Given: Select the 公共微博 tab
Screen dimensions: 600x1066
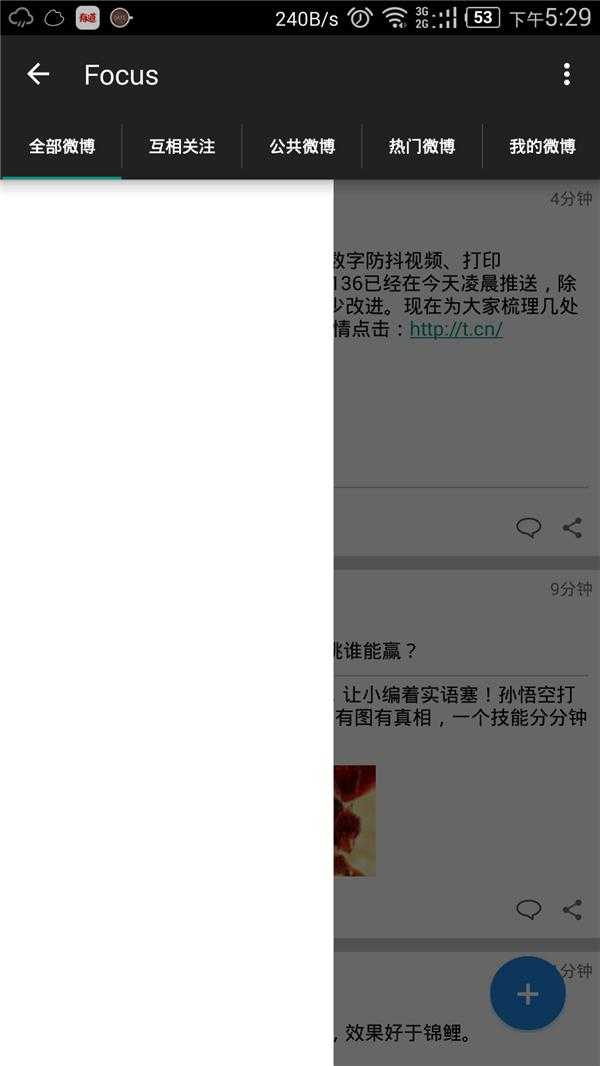Looking at the screenshot, I should pyautogui.click(x=302, y=146).
